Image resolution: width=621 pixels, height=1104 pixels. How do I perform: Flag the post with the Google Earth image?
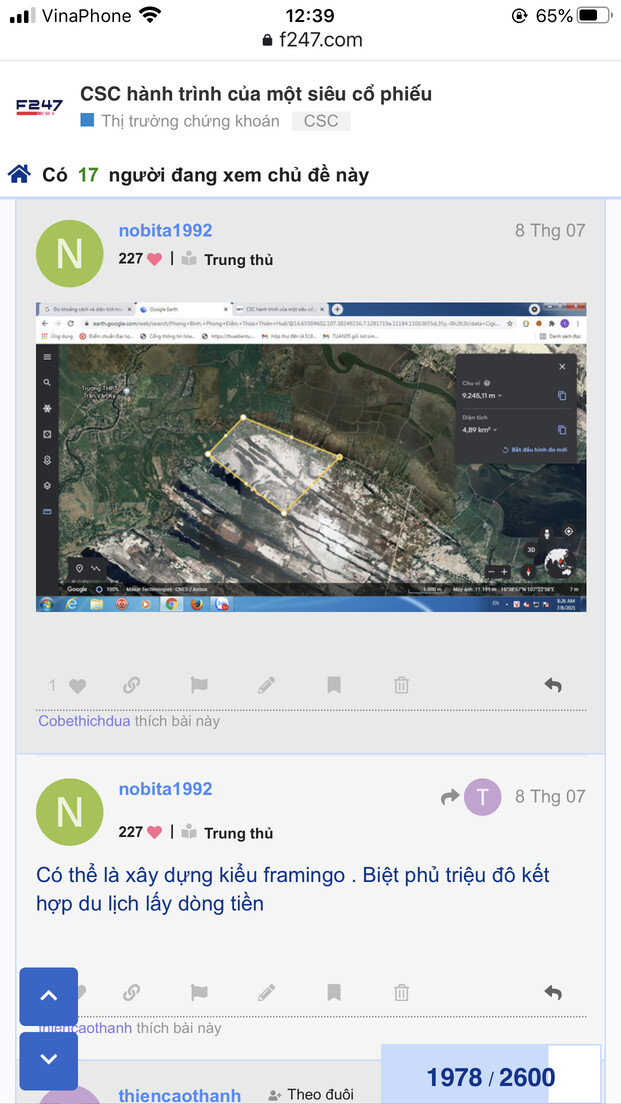[x=199, y=685]
